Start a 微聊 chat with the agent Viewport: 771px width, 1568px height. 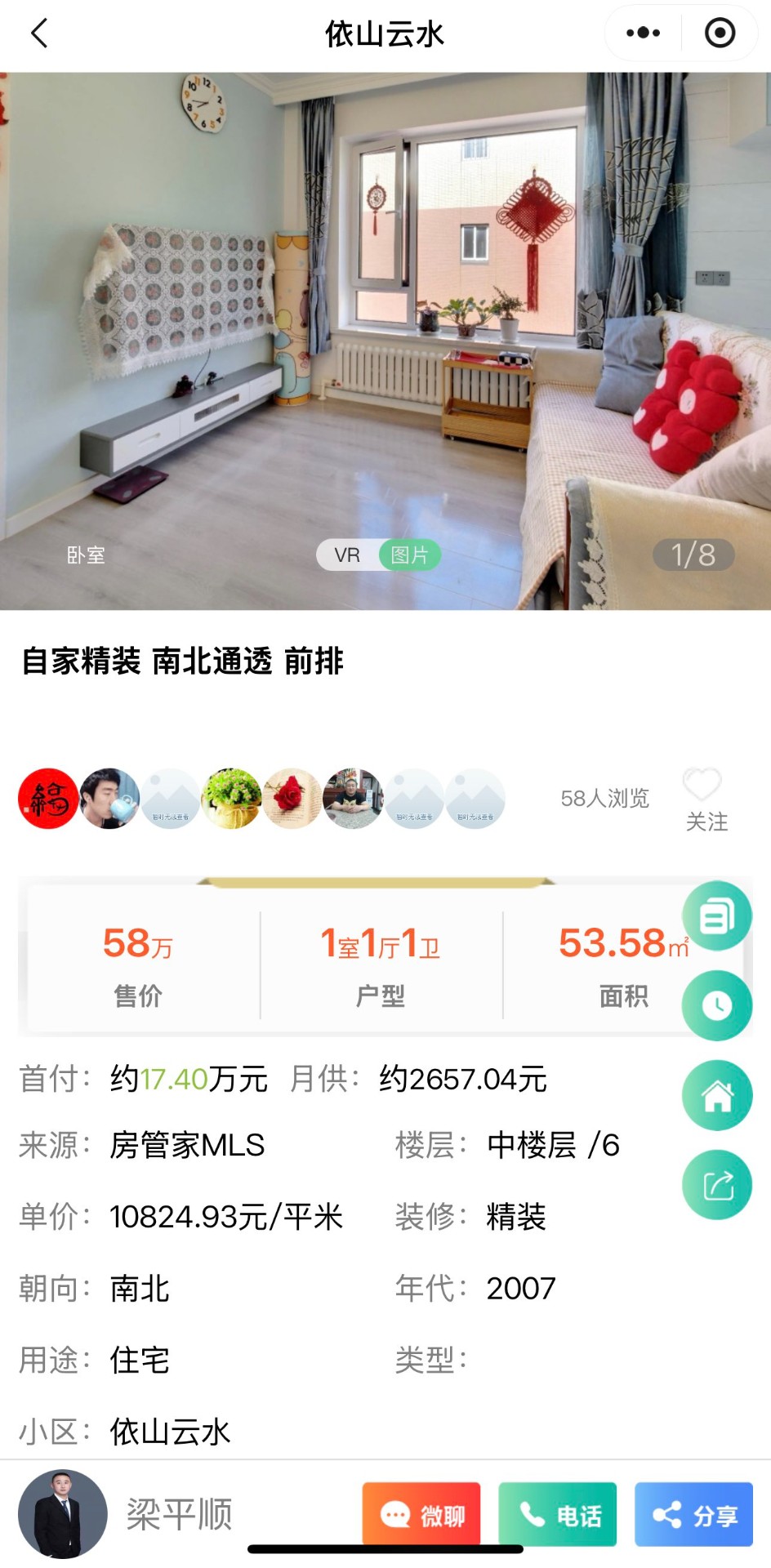tap(421, 1515)
